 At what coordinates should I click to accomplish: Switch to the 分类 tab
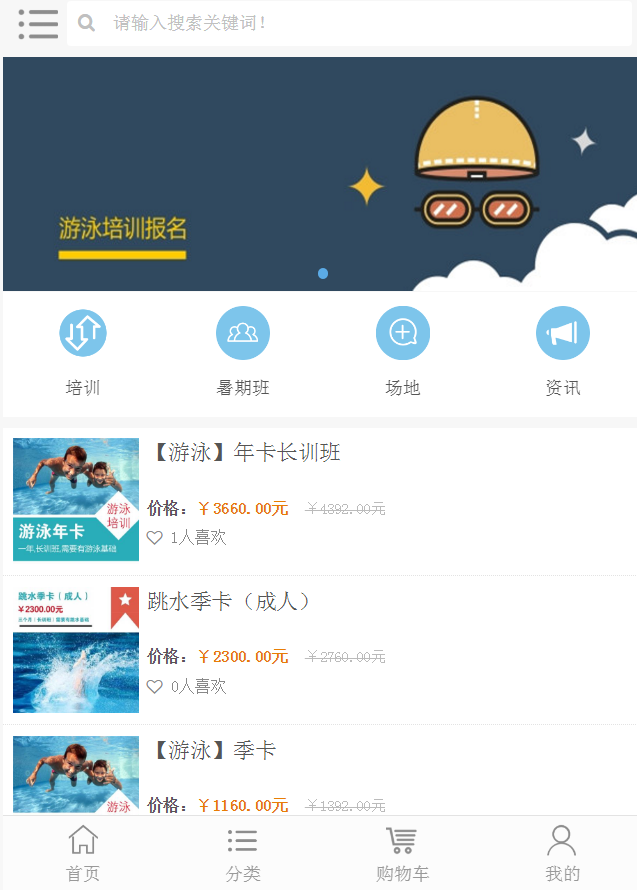click(x=242, y=853)
